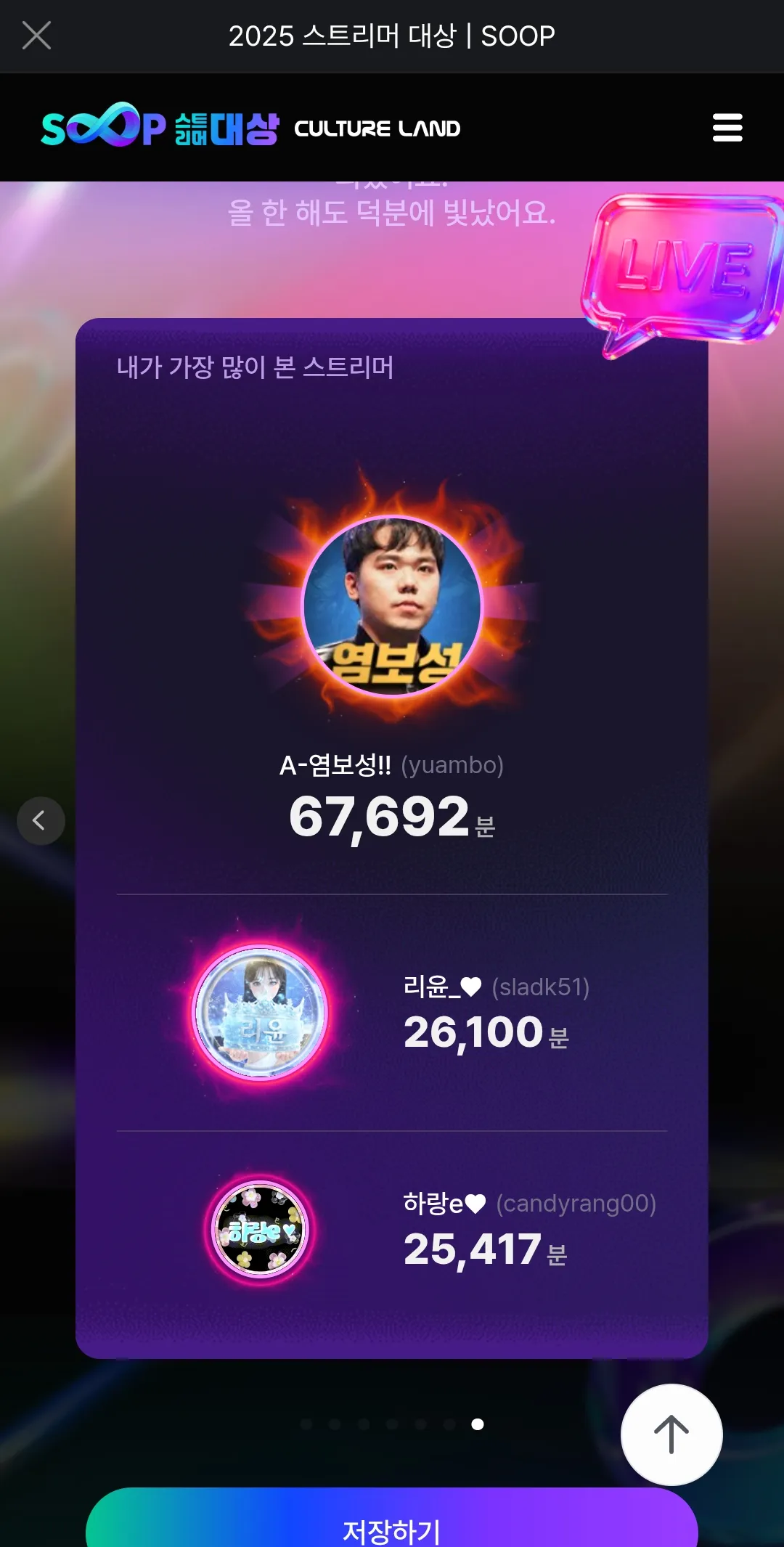
Task: Open the SOOP 스트리머 대상 logo link
Action: pyautogui.click(x=160, y=127)
